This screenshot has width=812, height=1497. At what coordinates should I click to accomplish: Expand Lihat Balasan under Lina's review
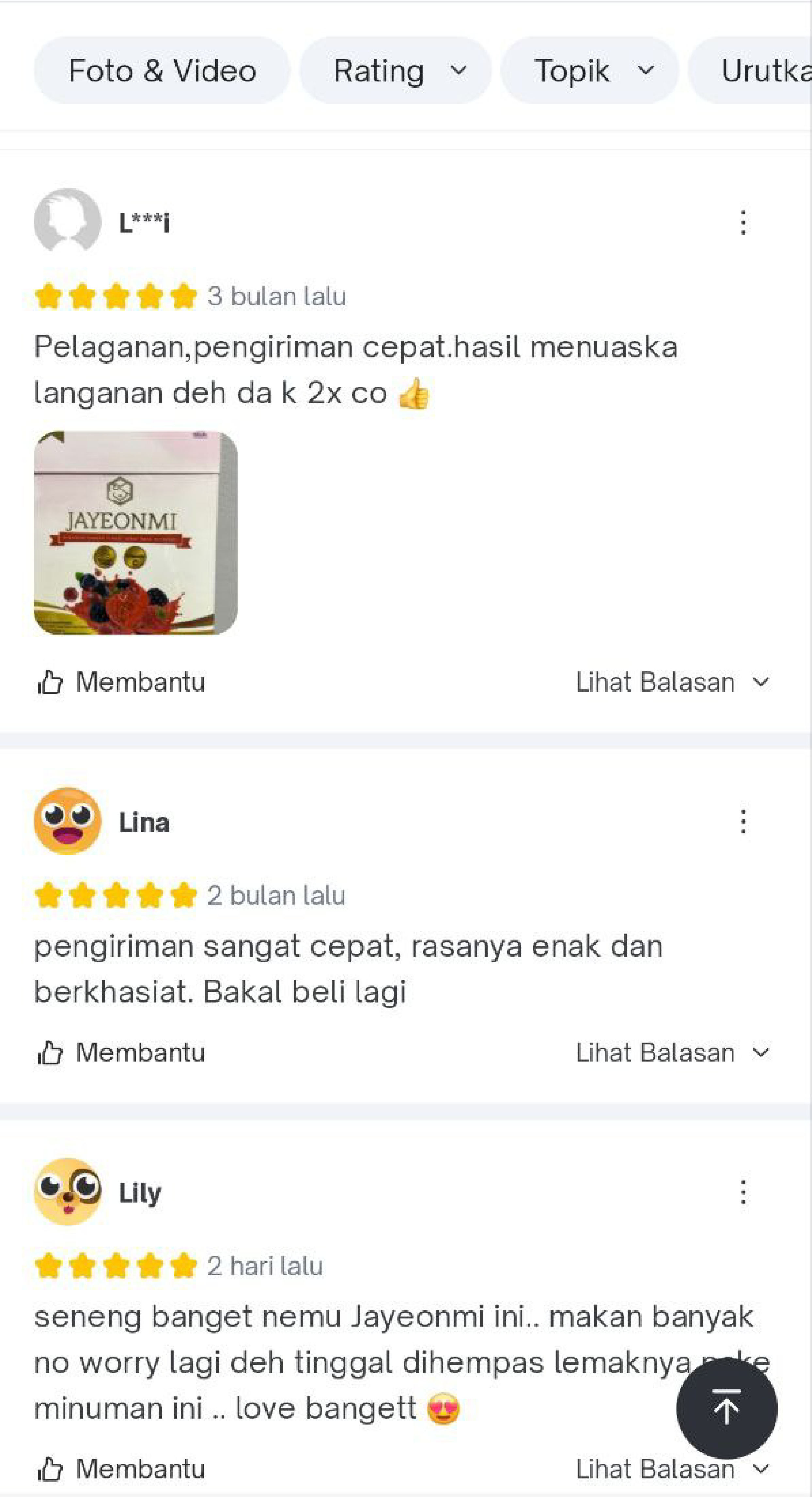672,1052
